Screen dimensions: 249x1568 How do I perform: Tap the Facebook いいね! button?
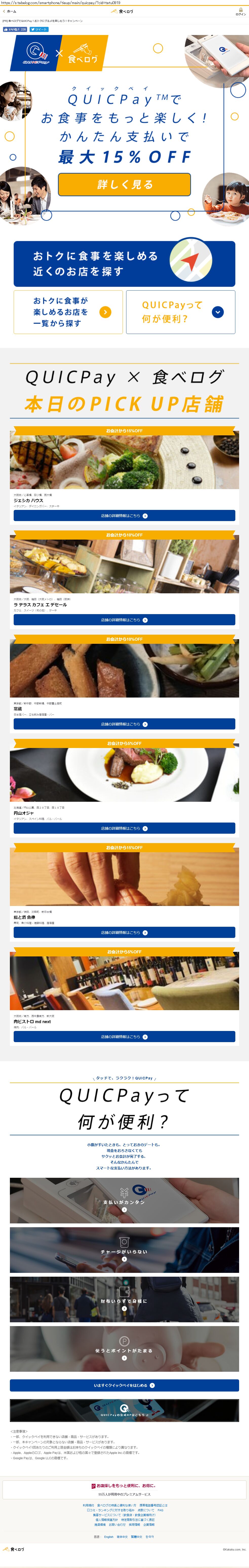15,29
